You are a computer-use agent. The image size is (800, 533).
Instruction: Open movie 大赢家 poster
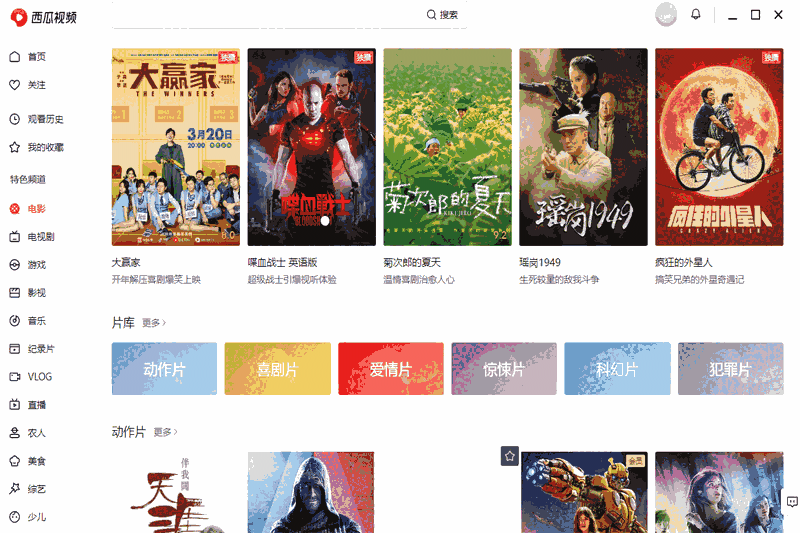[x=175, y=147]
